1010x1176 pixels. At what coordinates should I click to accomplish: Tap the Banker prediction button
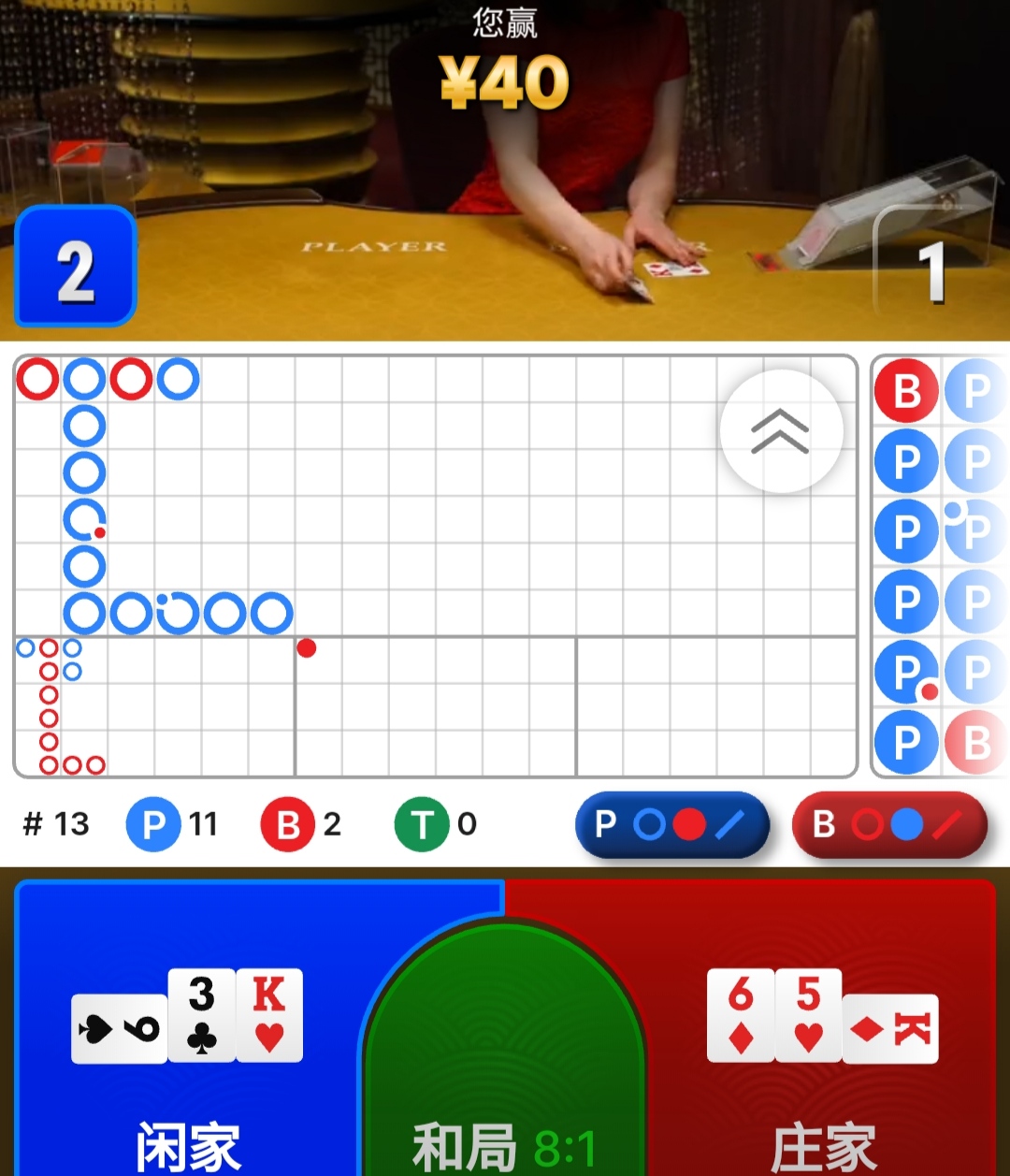(x=889, y=824)
